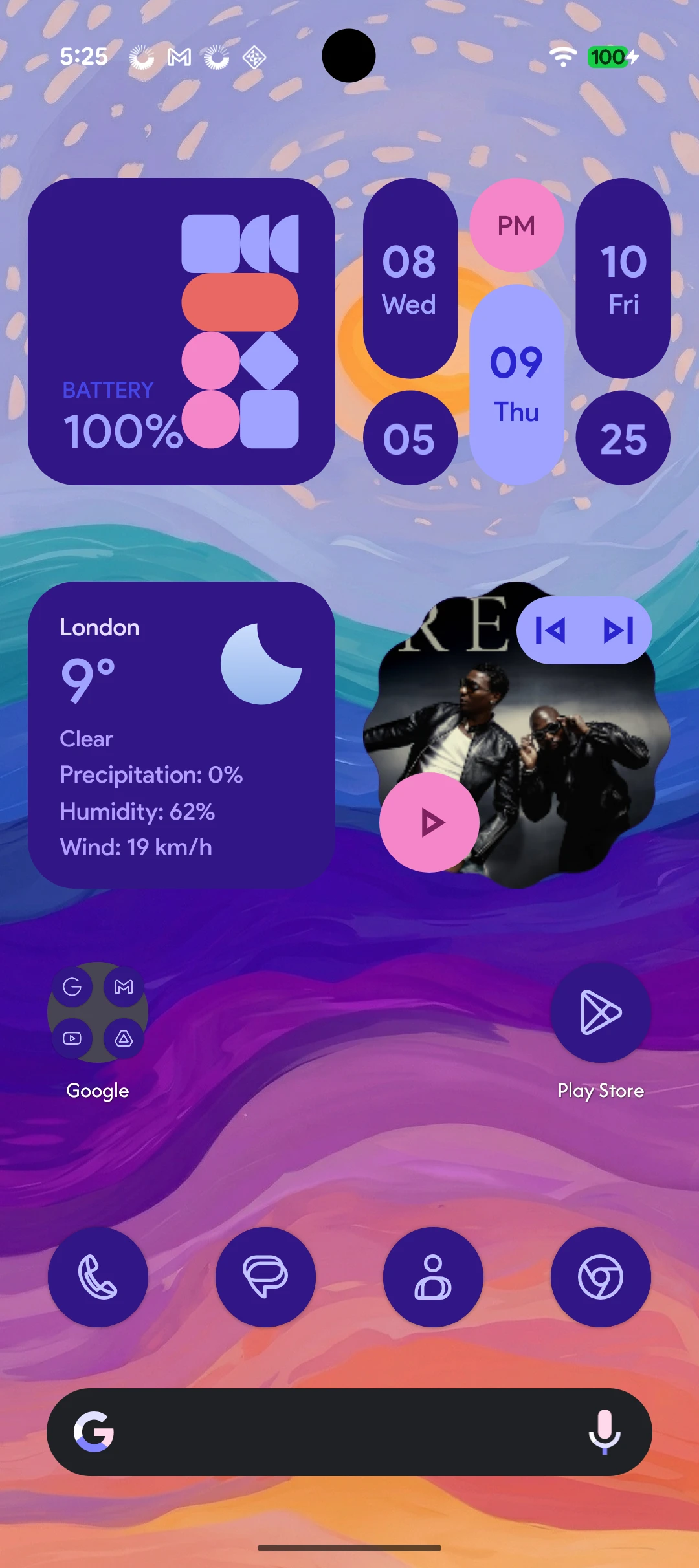Open the Messages app
Image resolution: width=699 pixels, height=1568 pixels.
coord(265,1277)
